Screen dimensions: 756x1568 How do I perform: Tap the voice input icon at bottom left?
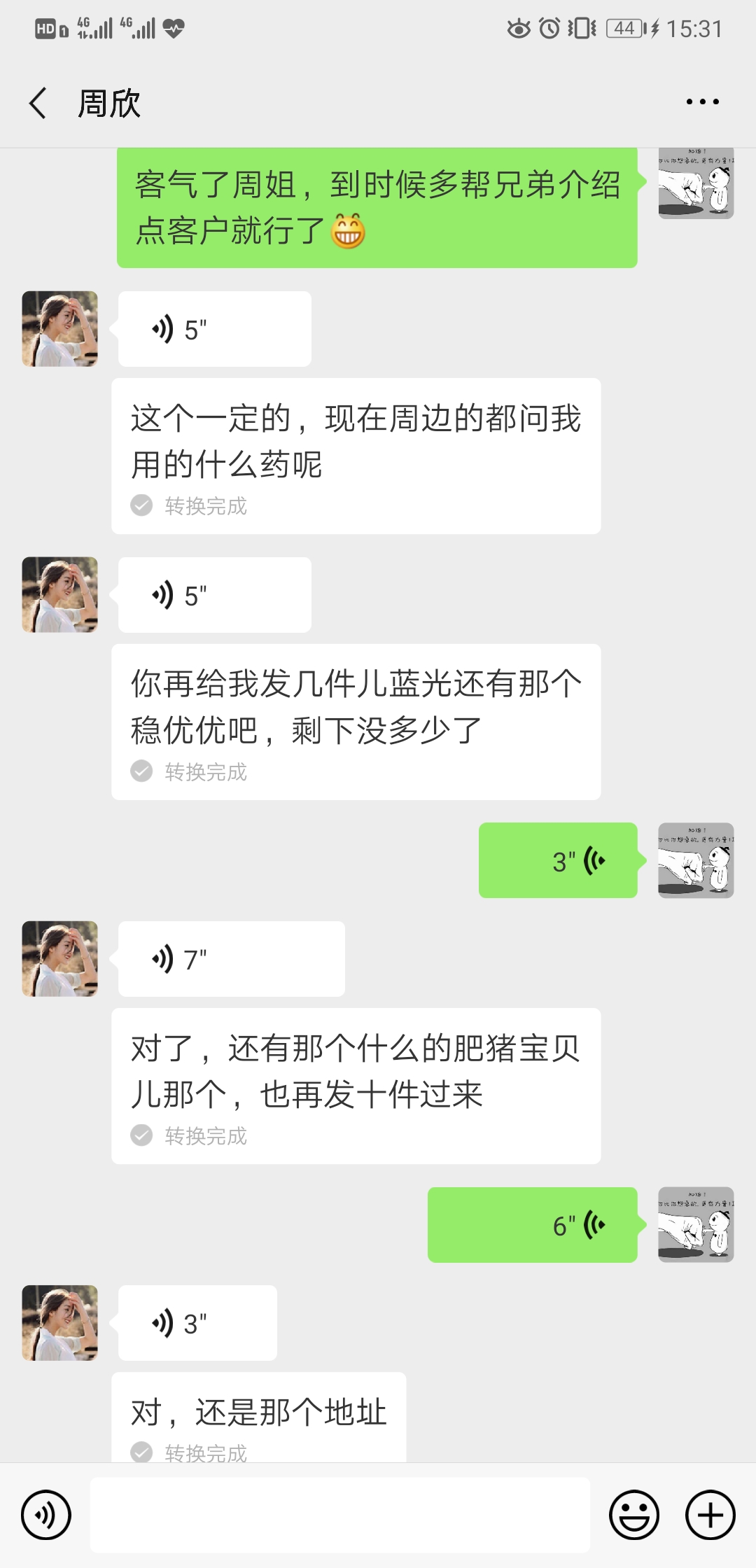click(45, 1514)
